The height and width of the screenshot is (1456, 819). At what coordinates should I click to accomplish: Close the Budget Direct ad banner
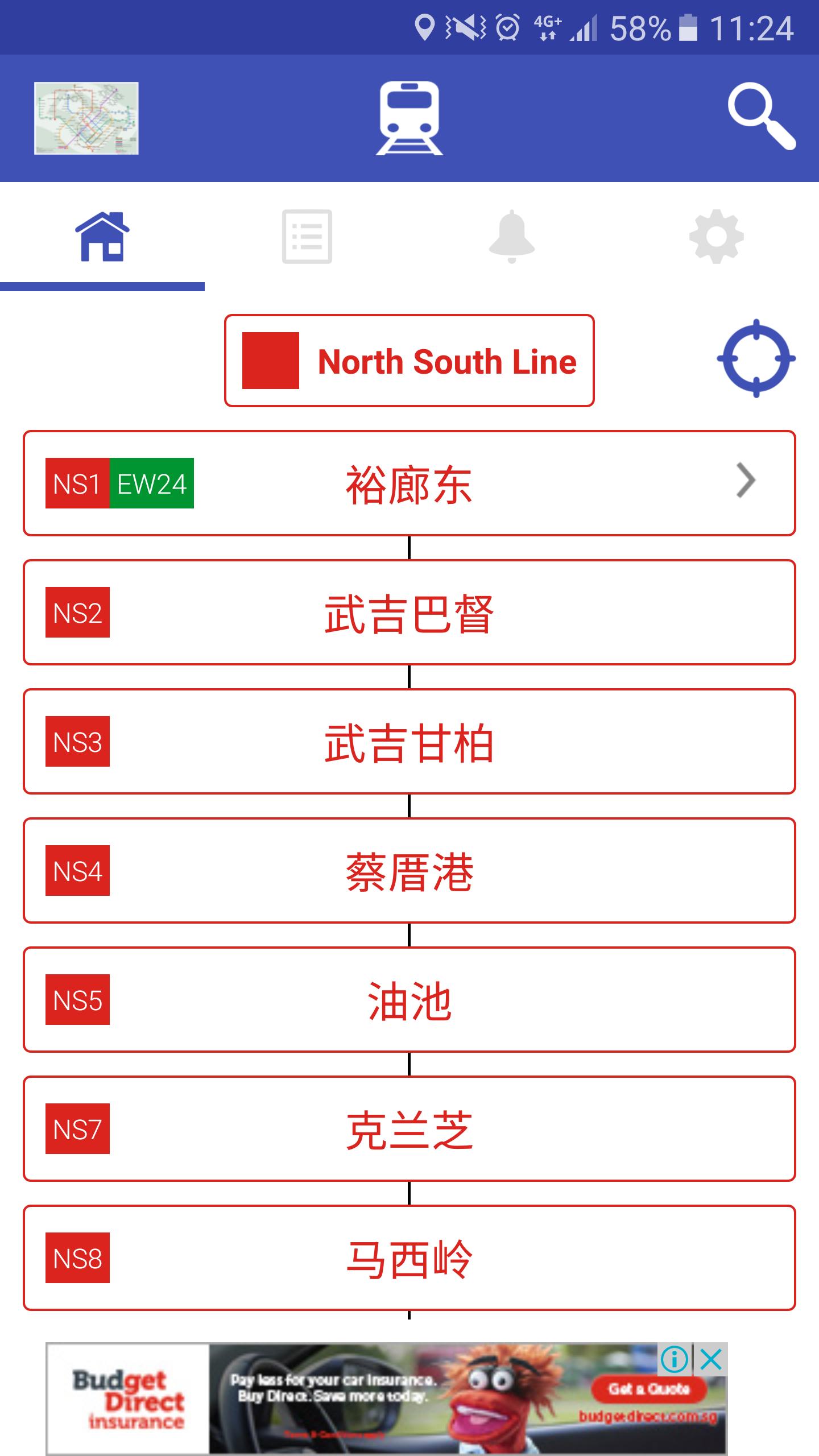[711, 1360]
